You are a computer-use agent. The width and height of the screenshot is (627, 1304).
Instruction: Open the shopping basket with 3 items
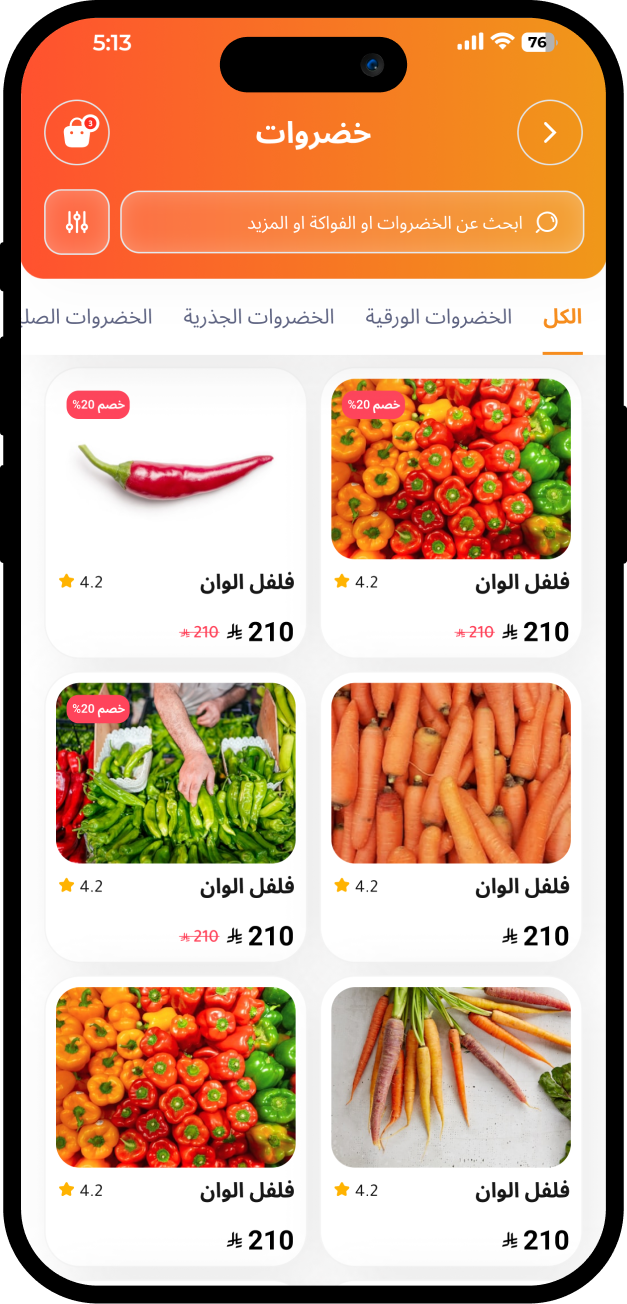(x=77, y=132)
